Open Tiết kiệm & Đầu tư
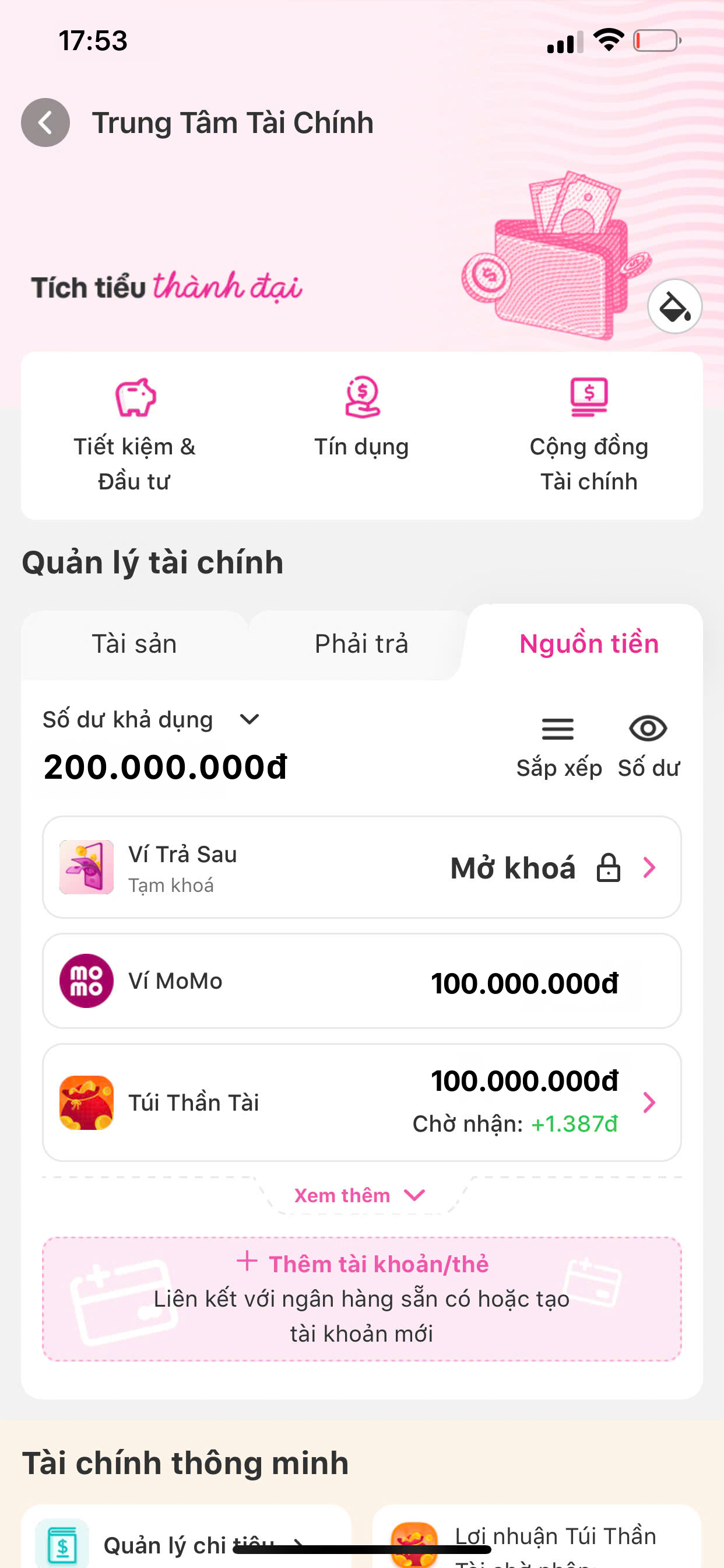This screenshot has height=1568, width=724. [x=135, y=435]
